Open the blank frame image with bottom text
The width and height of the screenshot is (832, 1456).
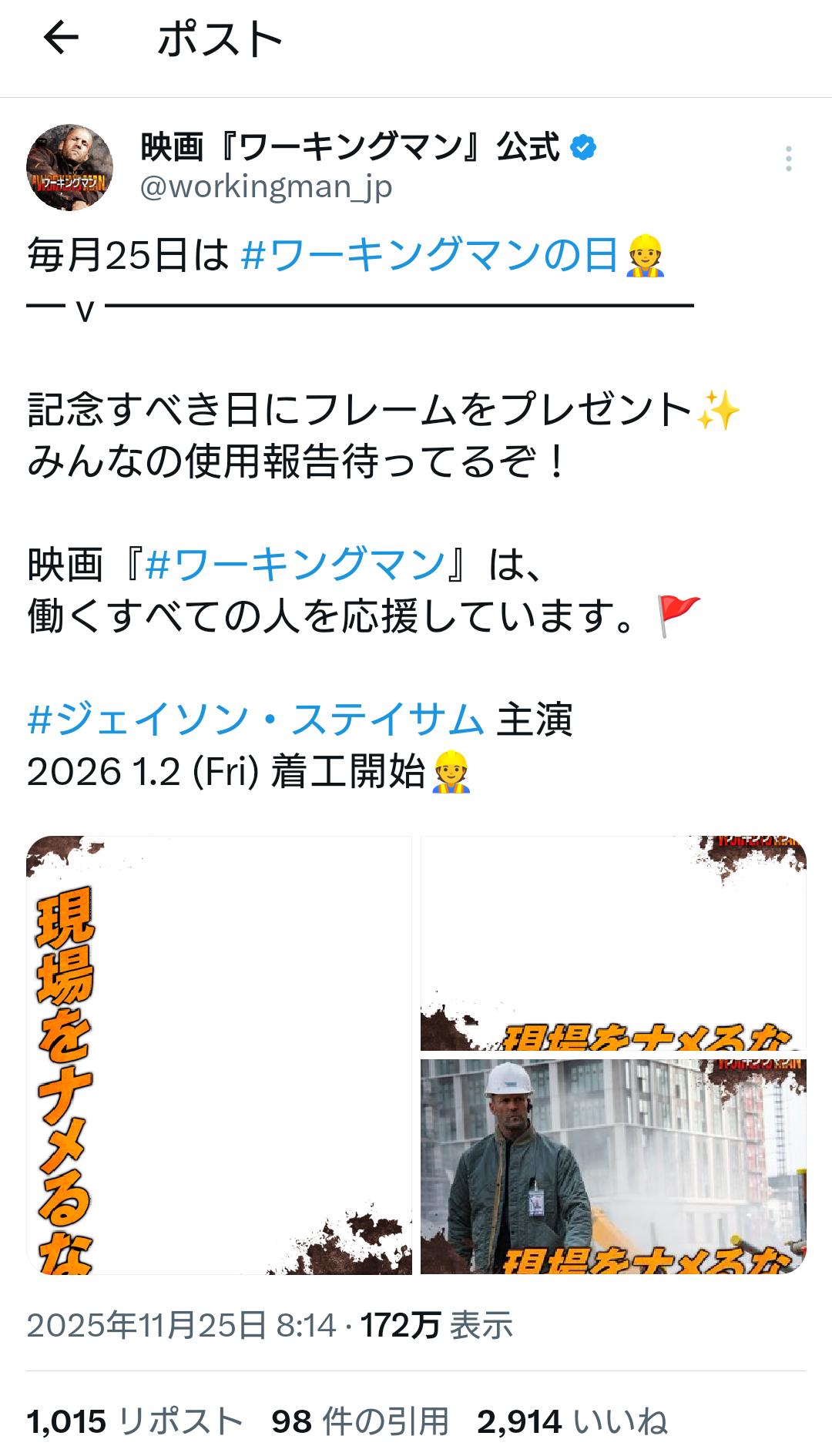coord(613,943)
